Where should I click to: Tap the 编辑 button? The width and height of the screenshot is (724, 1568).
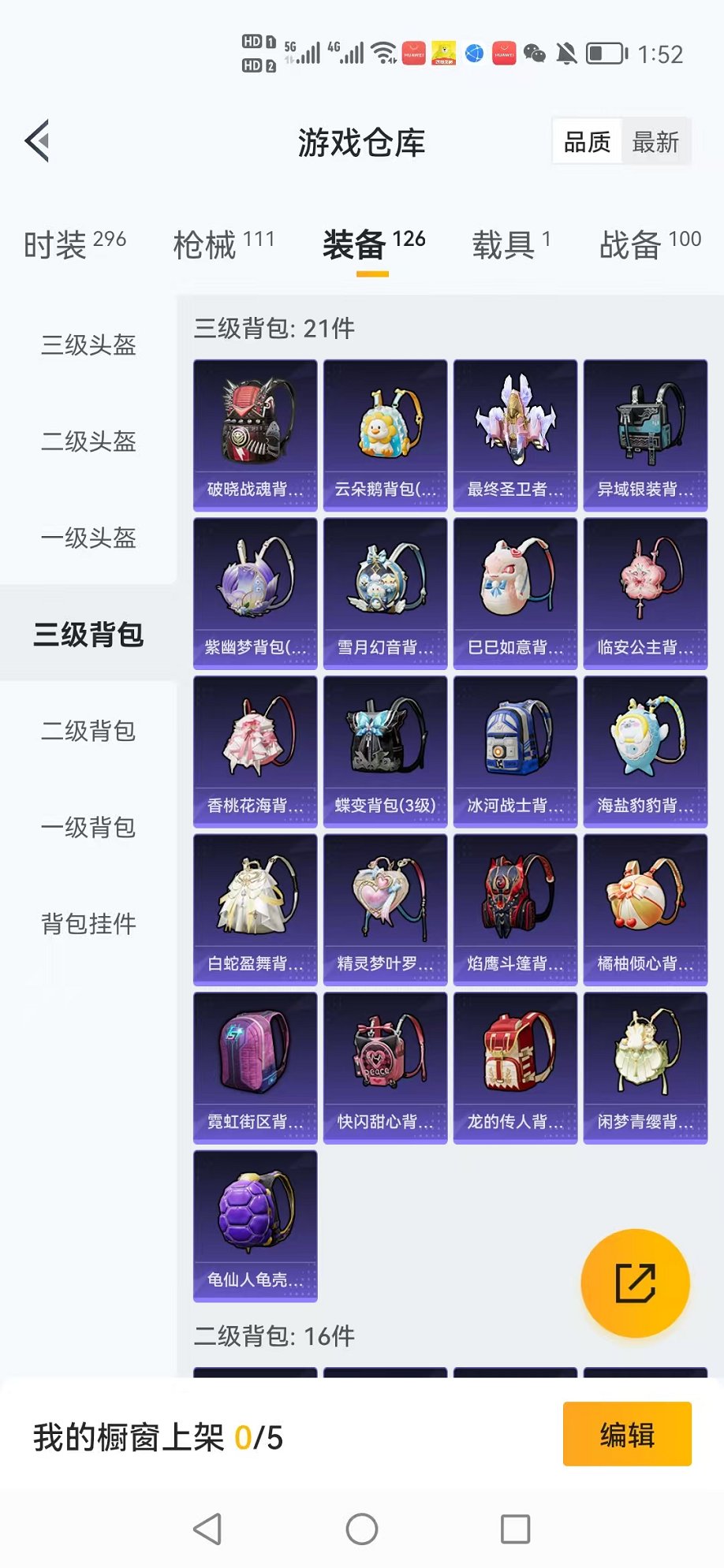[x=627, y=1434]
